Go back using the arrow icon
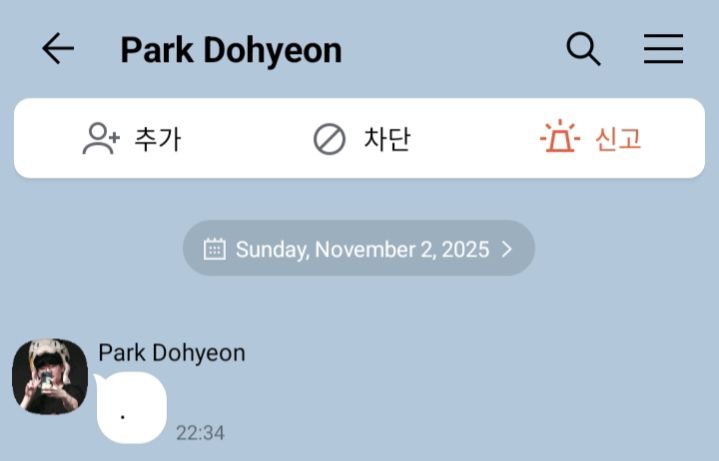 tap(58, 48)
